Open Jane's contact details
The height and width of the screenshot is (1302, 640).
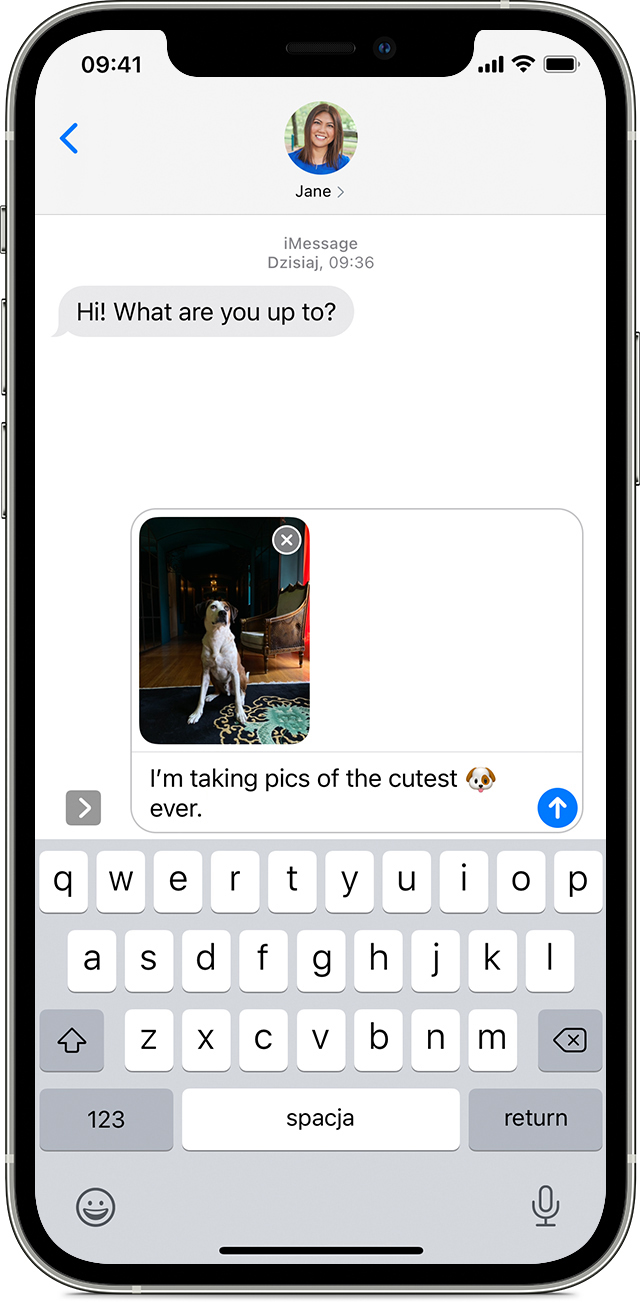[x=320, y=150]
